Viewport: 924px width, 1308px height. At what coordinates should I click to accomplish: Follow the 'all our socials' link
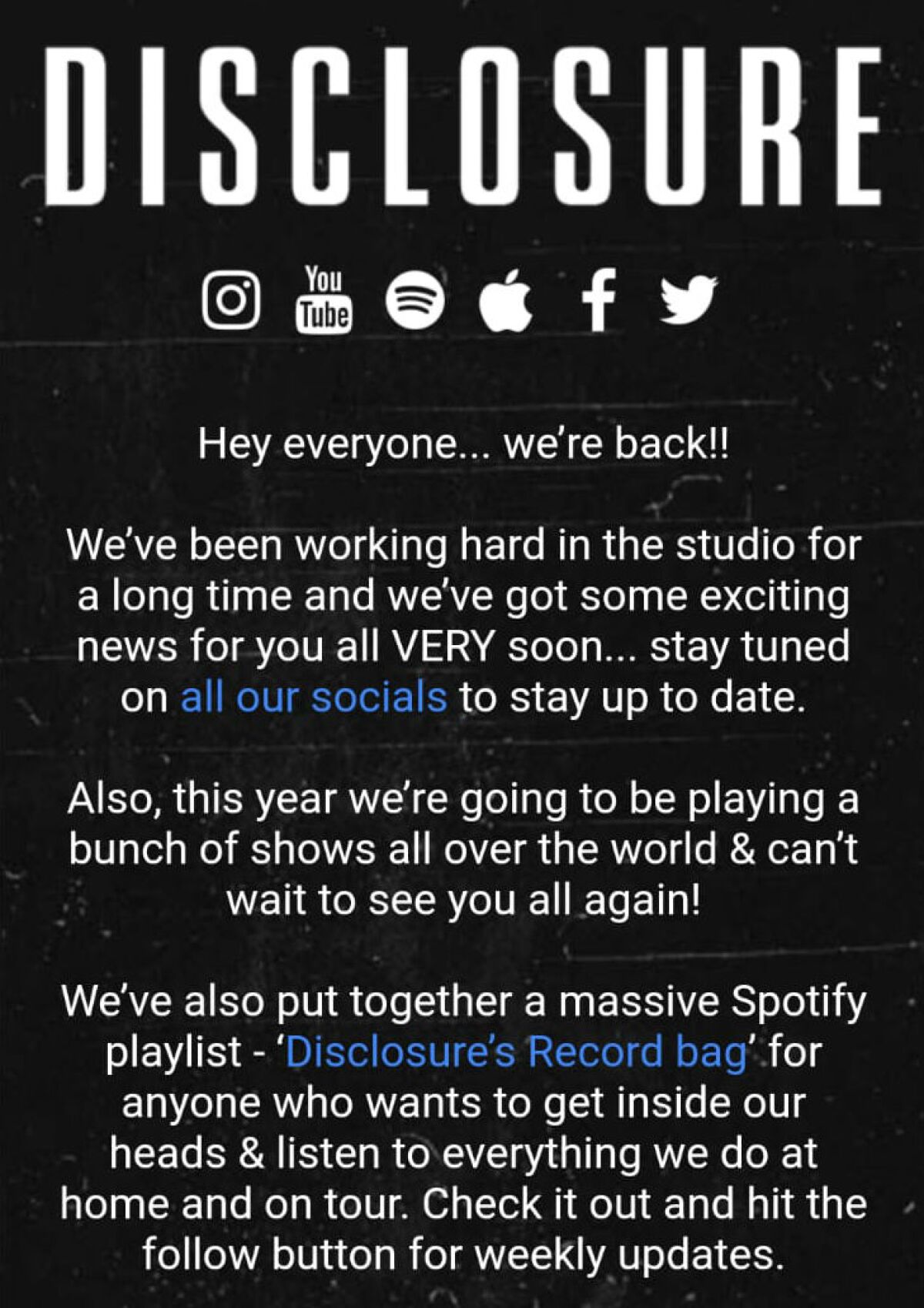pyautogui.click(x=313, y=697)
